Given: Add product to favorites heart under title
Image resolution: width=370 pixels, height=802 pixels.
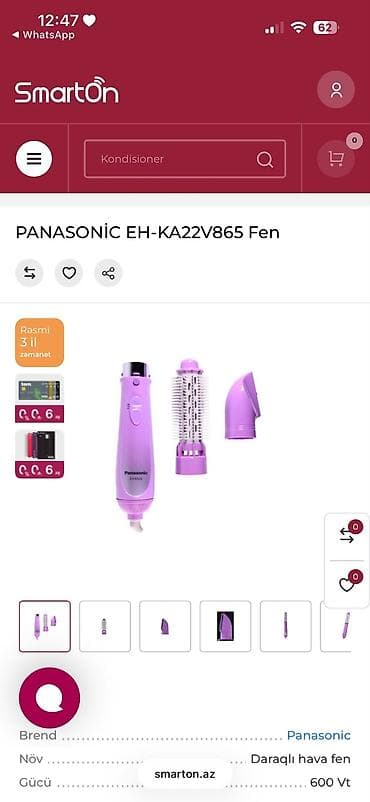Looking at the screenshot, I should [x=69, y=273].
